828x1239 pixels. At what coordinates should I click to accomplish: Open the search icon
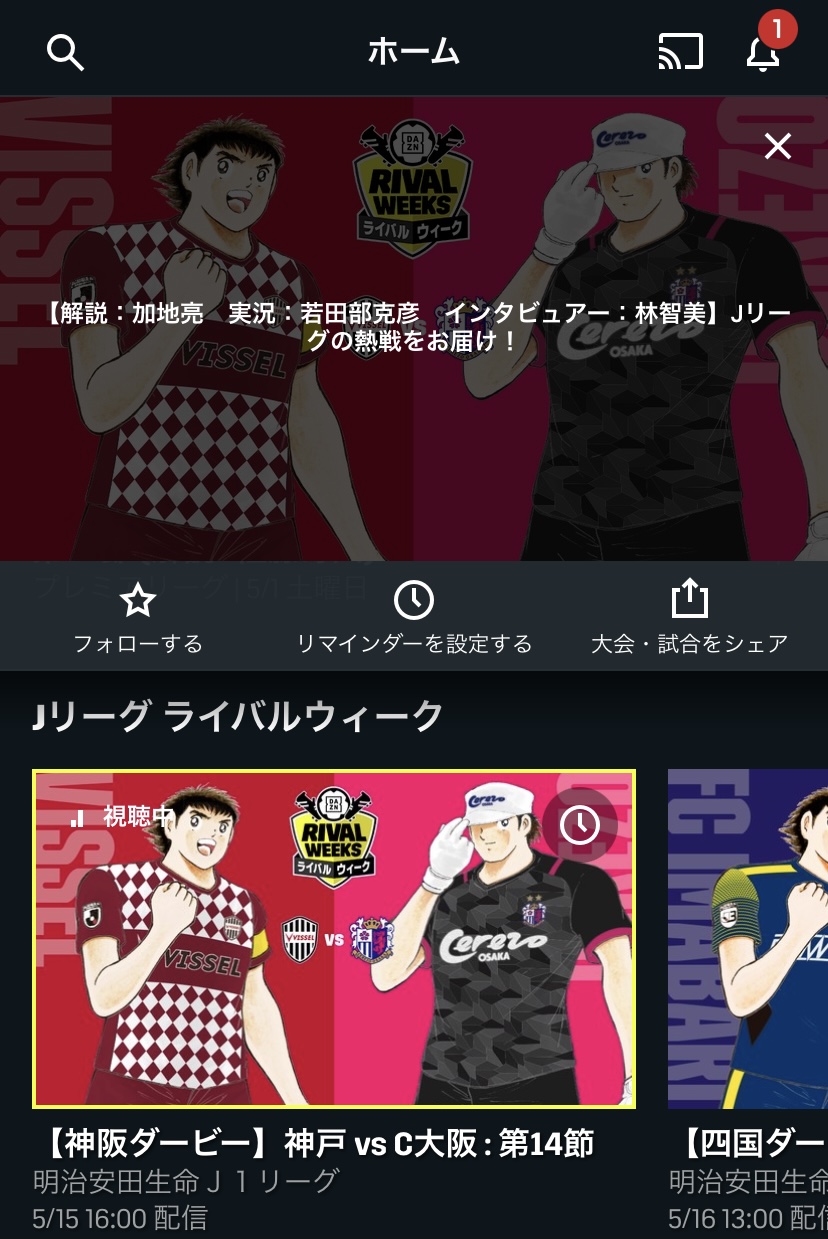coord(65,52)
